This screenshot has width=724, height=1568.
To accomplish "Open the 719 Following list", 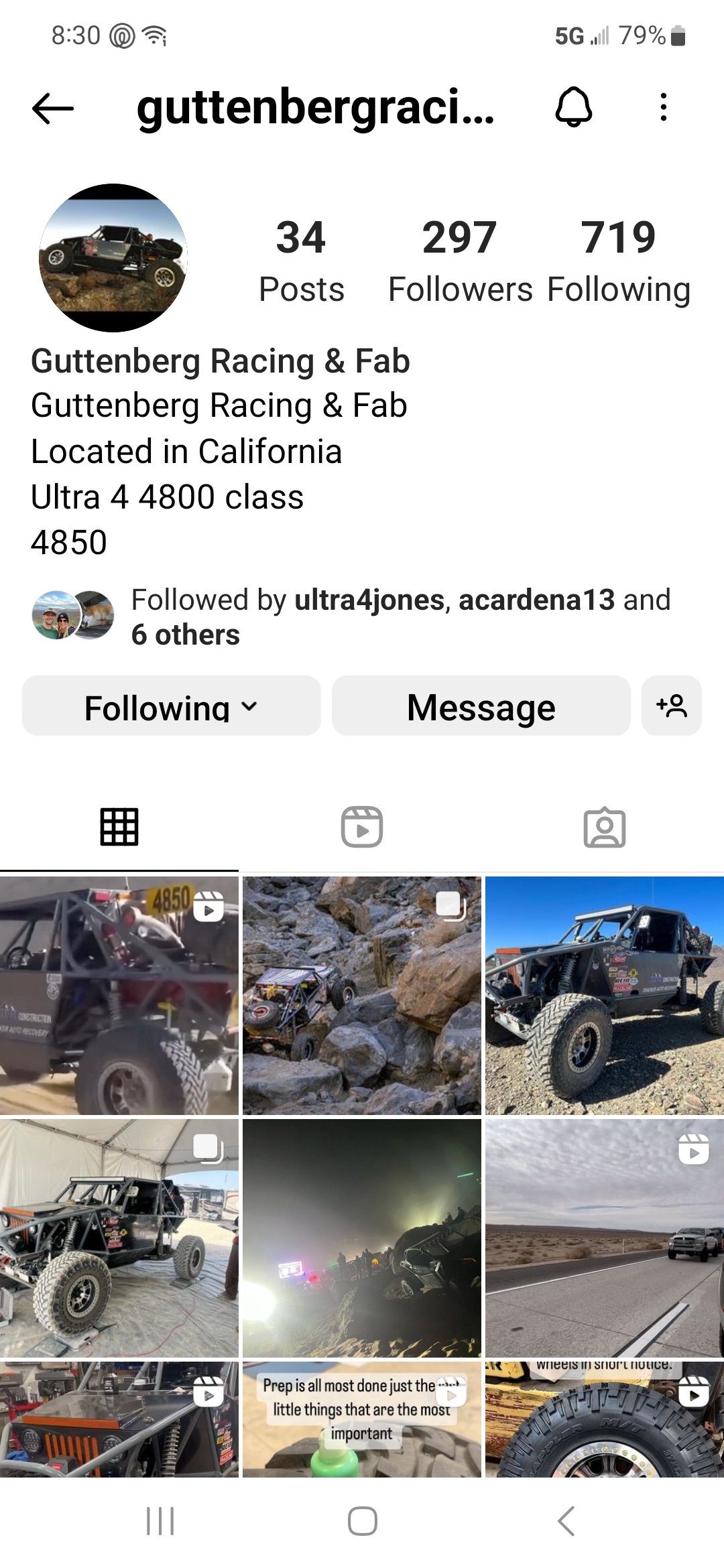I will (619, 261).
